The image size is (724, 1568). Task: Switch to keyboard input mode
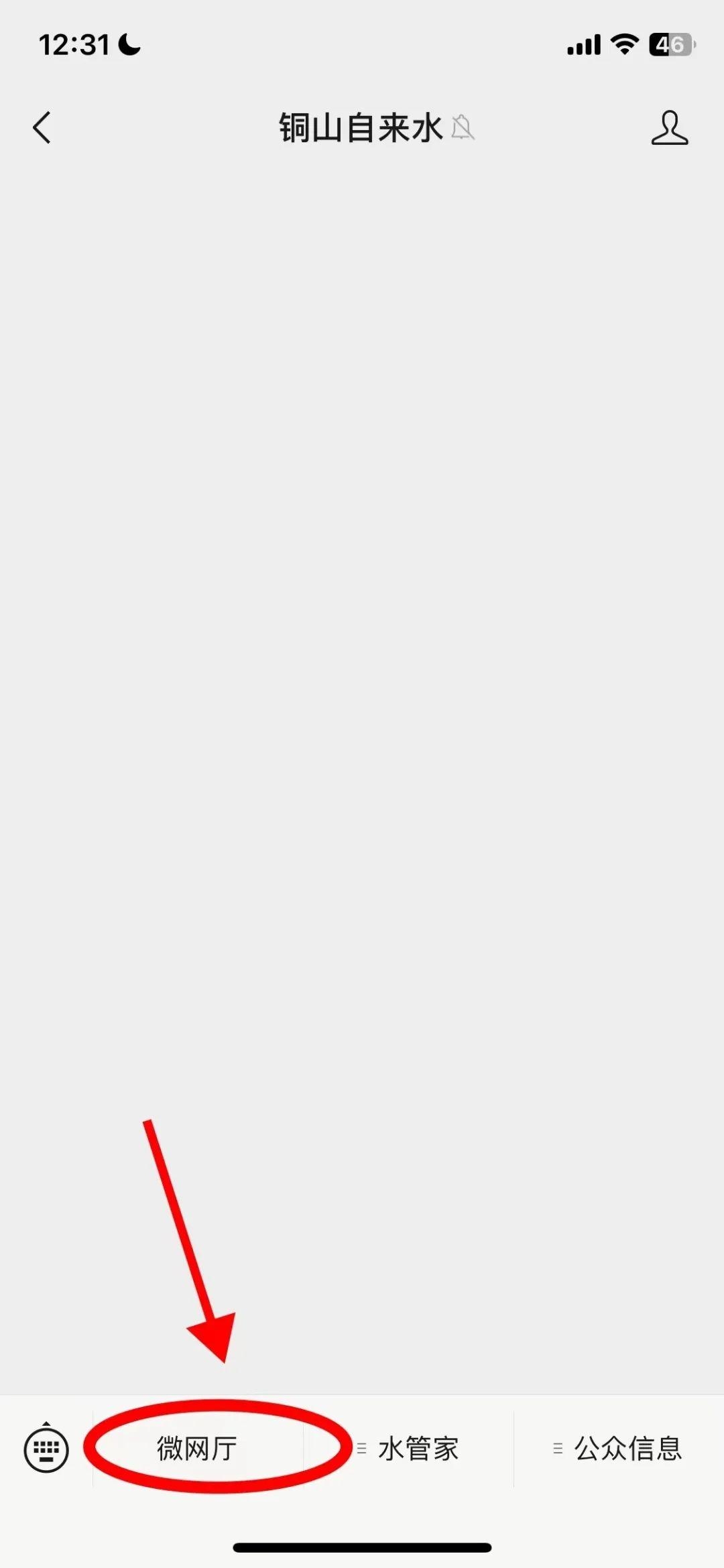pyautogui.click(x=46, y=1449)
